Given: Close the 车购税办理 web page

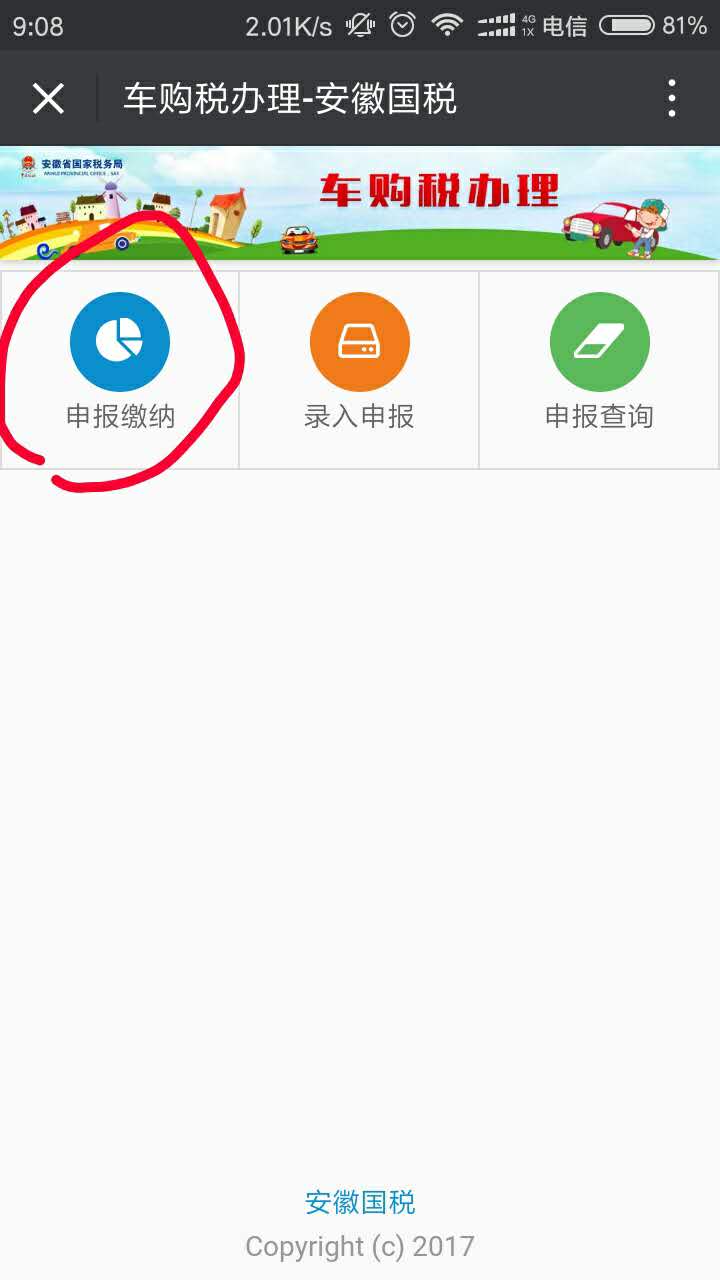Looking at the screenshot, I should [48, 99].
